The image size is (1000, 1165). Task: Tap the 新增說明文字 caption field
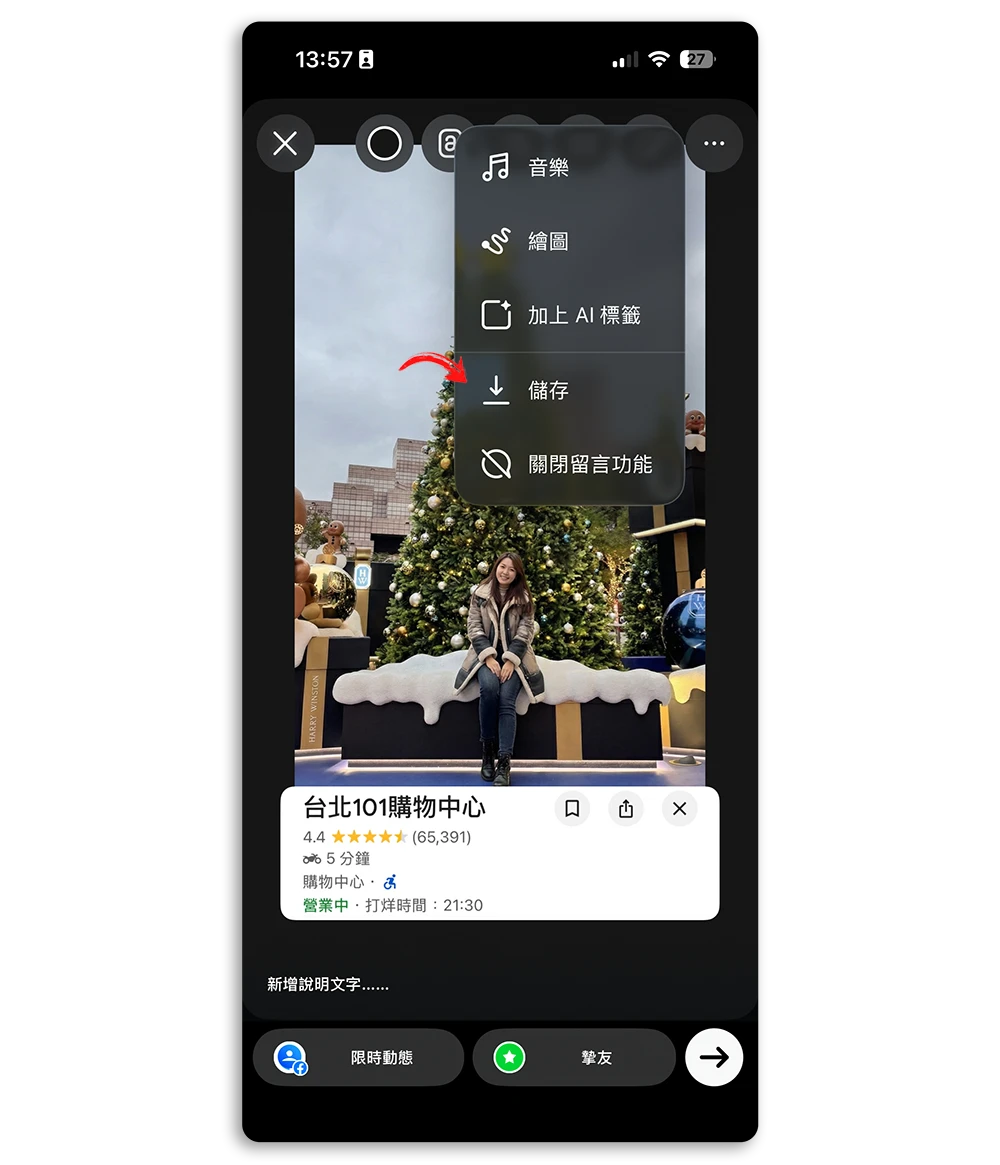tap(328, 984)
